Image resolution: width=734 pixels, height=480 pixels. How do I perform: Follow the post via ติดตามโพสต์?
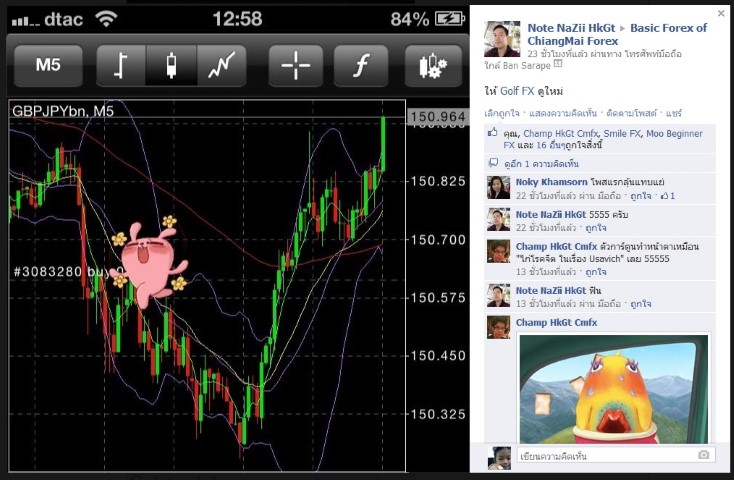[627, 113]
